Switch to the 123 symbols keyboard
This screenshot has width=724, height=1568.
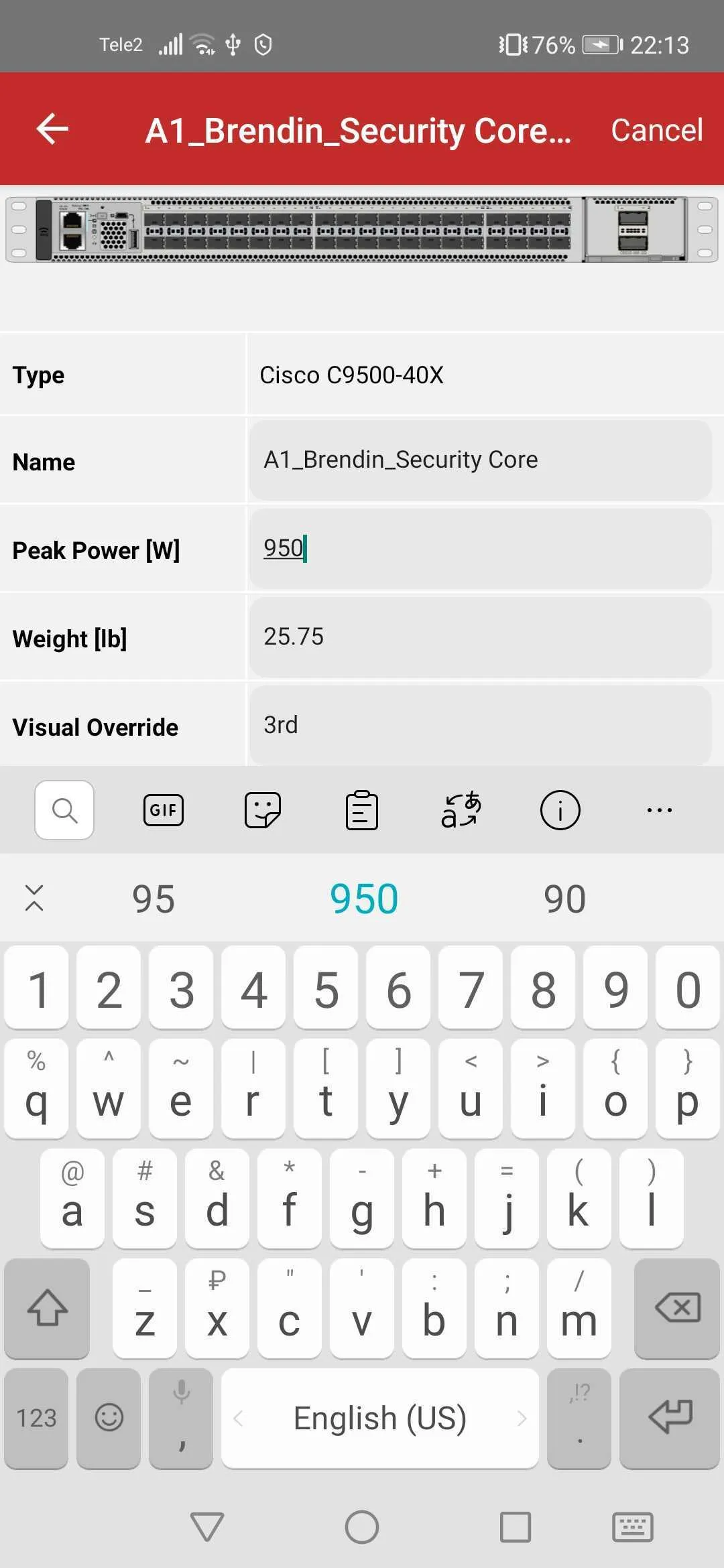tap(36, 1418)
